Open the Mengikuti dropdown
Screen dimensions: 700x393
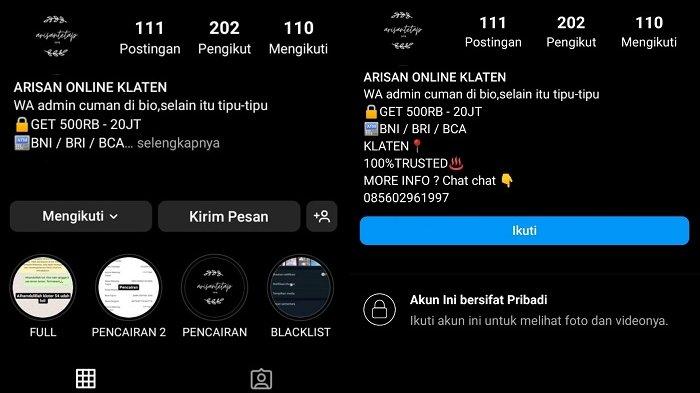tap(81, 216)
